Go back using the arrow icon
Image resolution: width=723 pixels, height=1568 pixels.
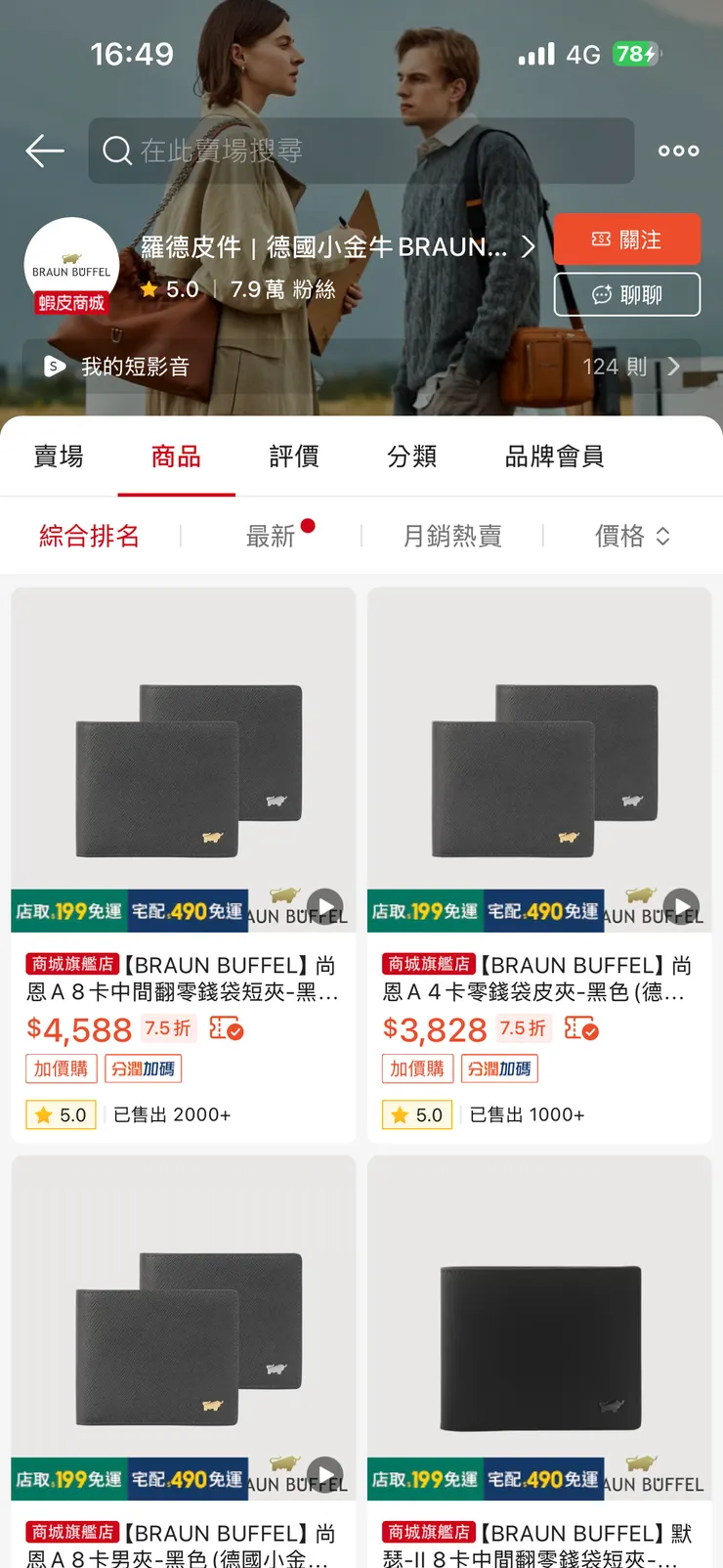click(x=44, y=151)
